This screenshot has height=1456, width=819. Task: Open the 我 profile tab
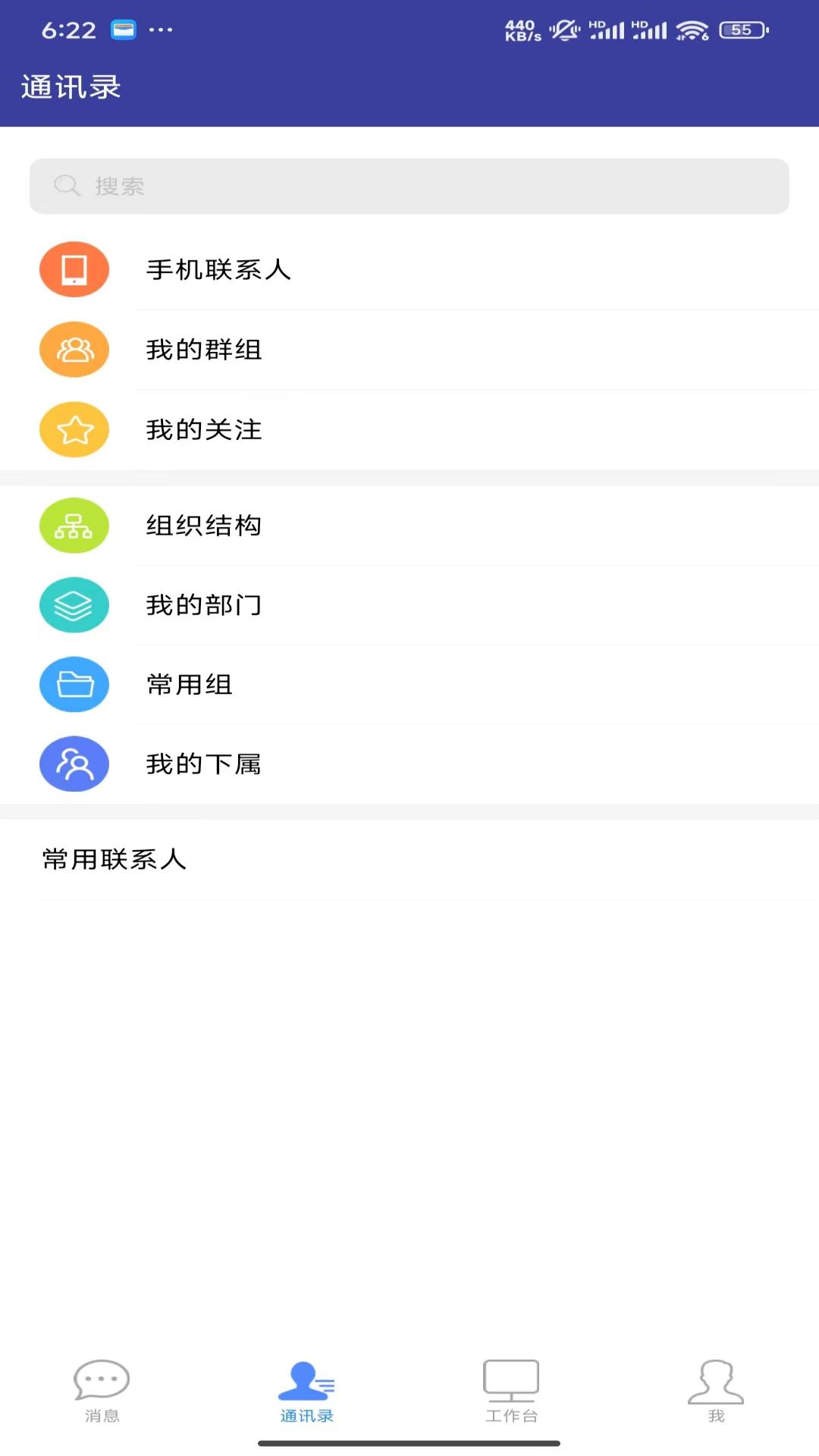[x=716, y=1392]
